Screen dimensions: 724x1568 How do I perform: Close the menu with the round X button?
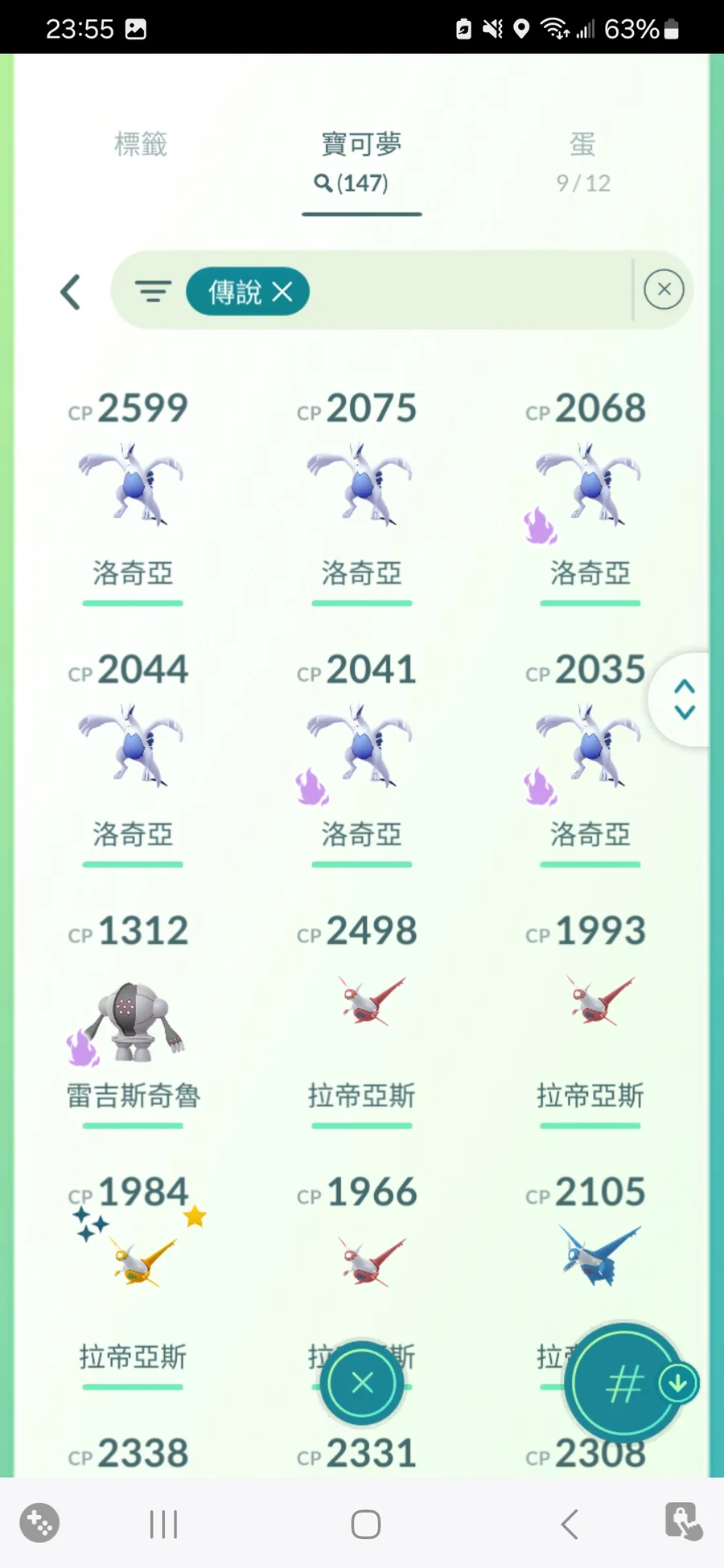[x=362, y=1383]
